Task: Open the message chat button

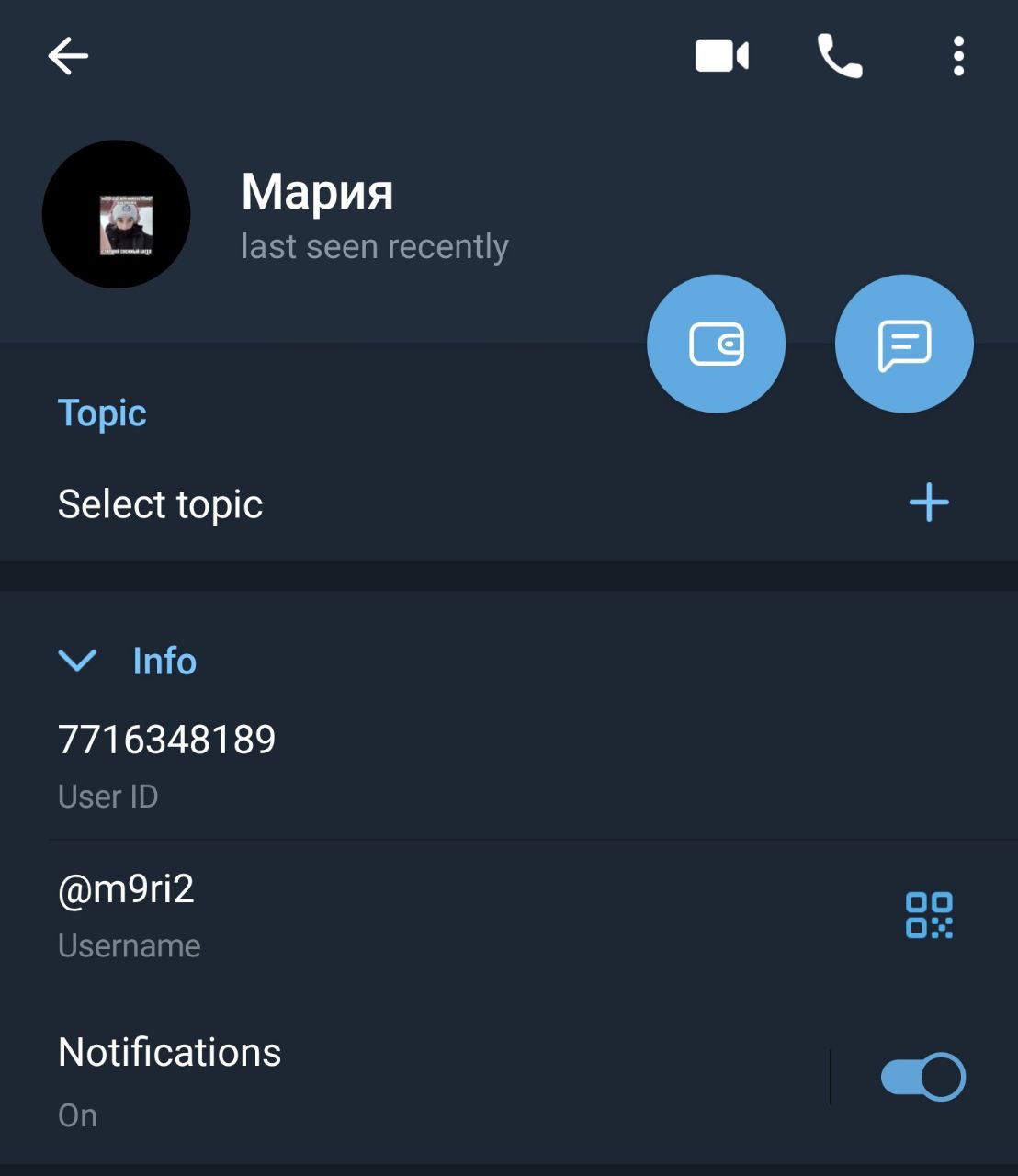Action: tap(904, 345)
